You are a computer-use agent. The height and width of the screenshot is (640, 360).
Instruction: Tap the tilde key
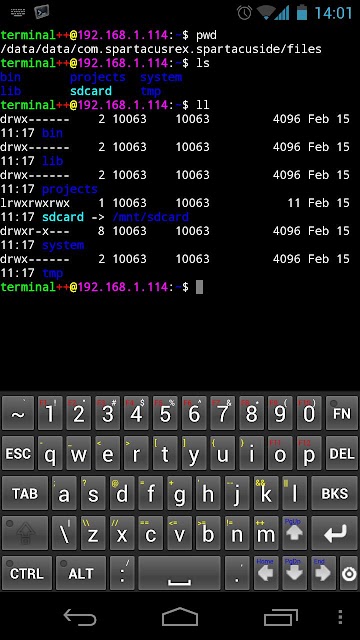[18, 413]
